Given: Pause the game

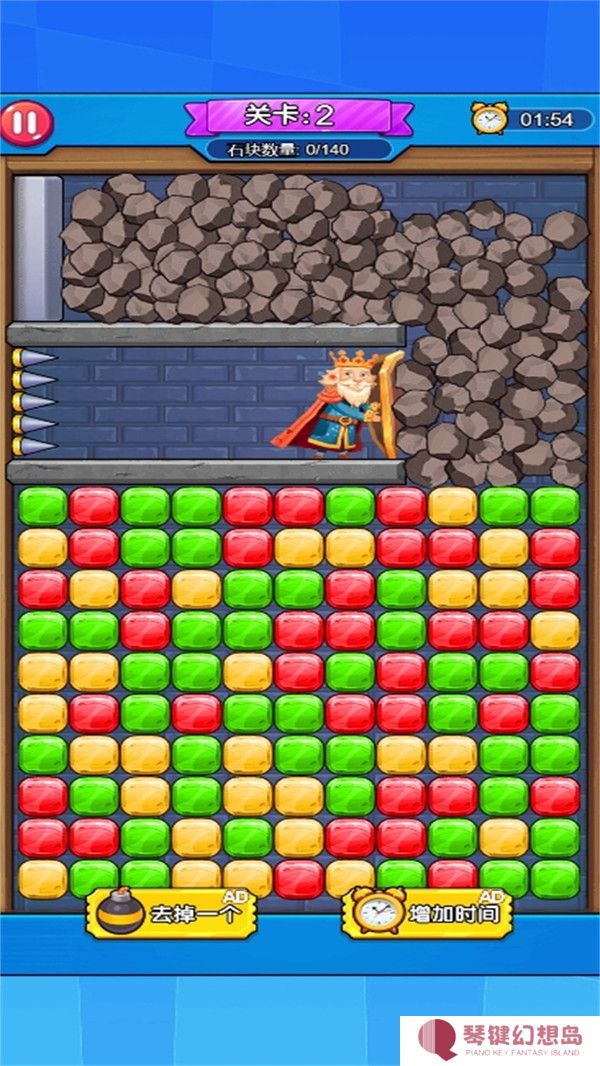Looking at the screenshot, I should [27, 122].
